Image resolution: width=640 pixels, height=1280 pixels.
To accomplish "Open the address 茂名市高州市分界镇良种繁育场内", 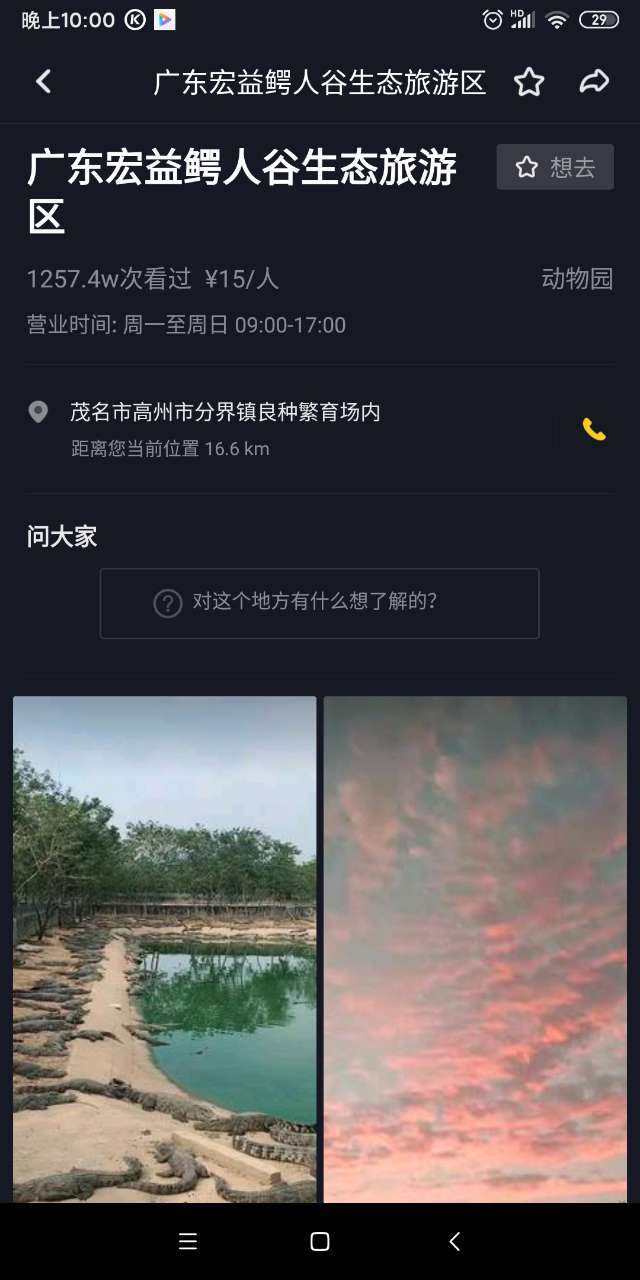I will coord(225,412).
